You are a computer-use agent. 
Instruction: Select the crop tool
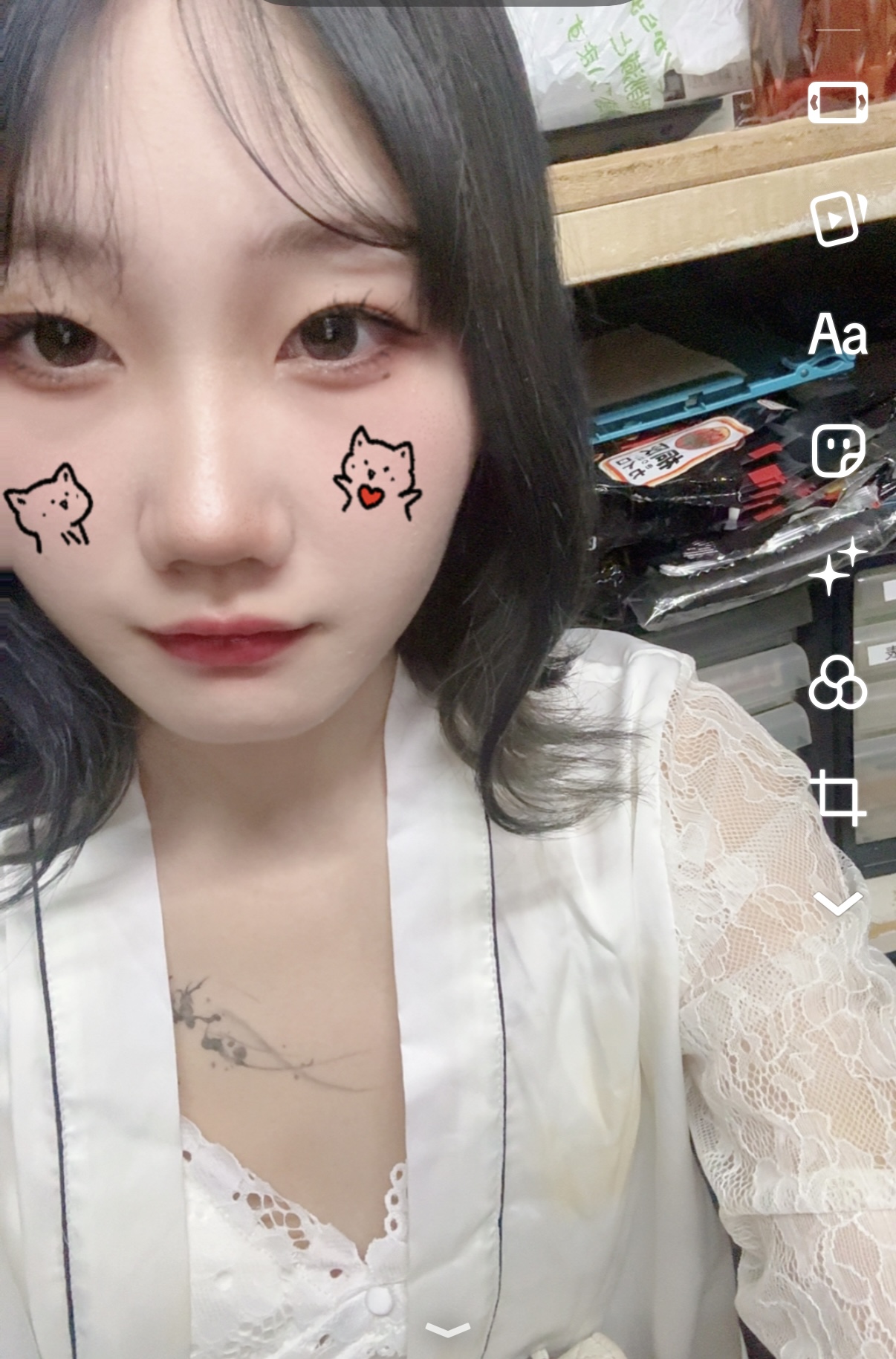(838, 798)
